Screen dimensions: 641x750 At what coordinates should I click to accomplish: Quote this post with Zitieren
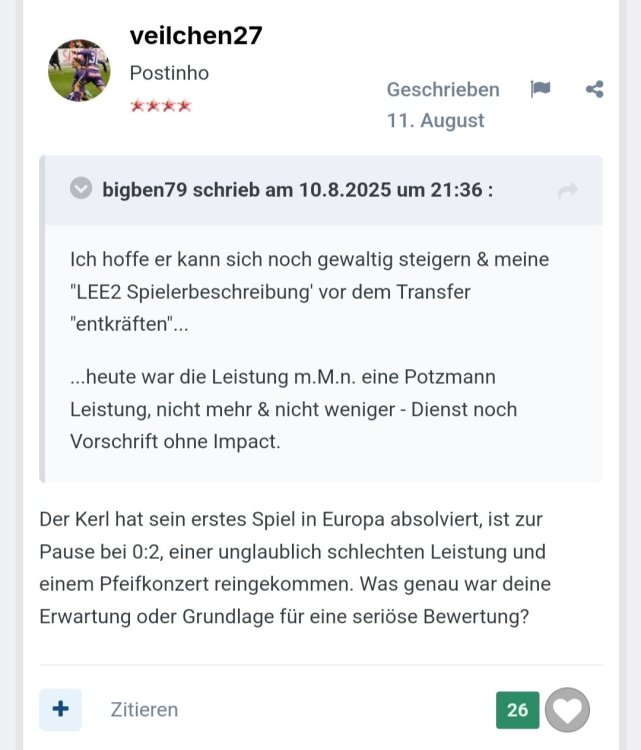(x=144, y=710)
